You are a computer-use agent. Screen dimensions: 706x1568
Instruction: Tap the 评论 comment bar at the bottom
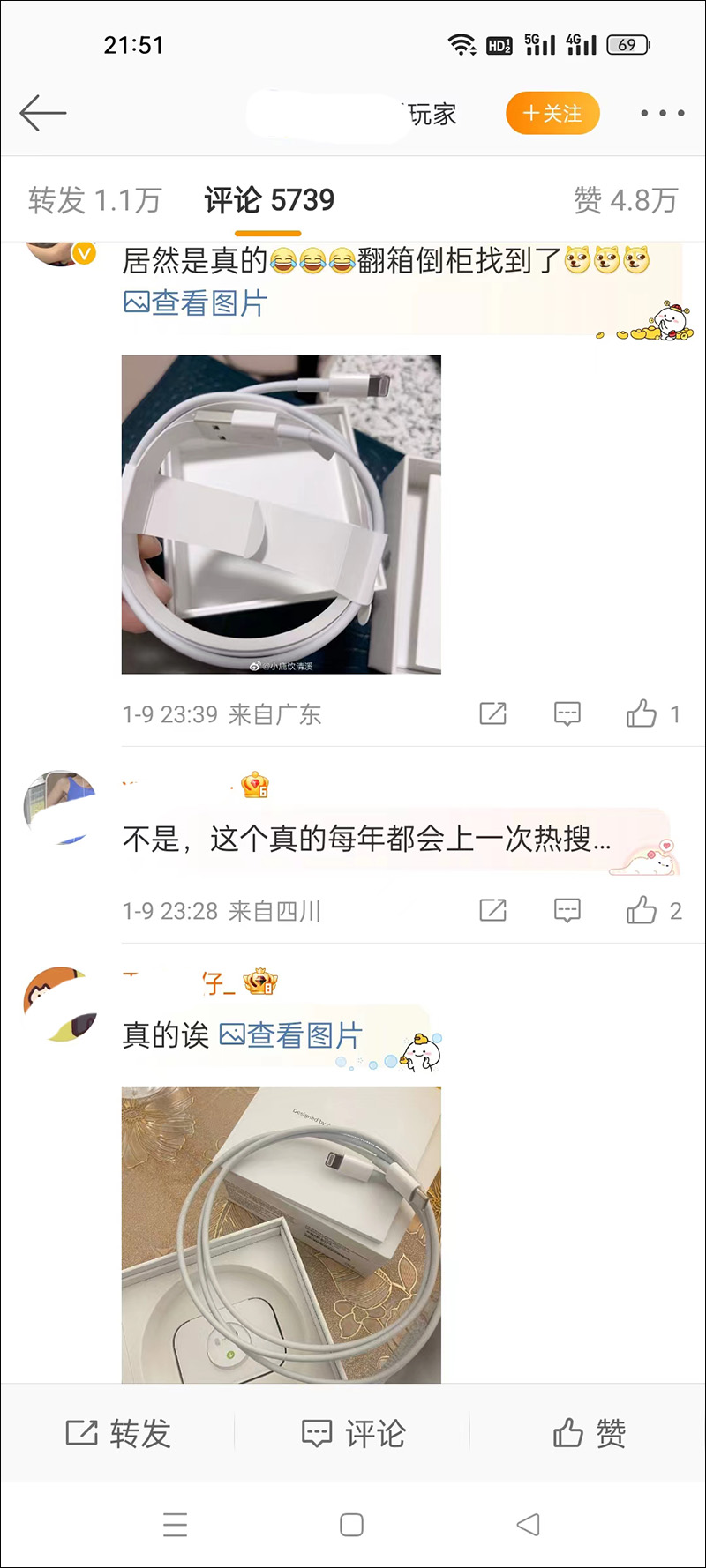352,1433
